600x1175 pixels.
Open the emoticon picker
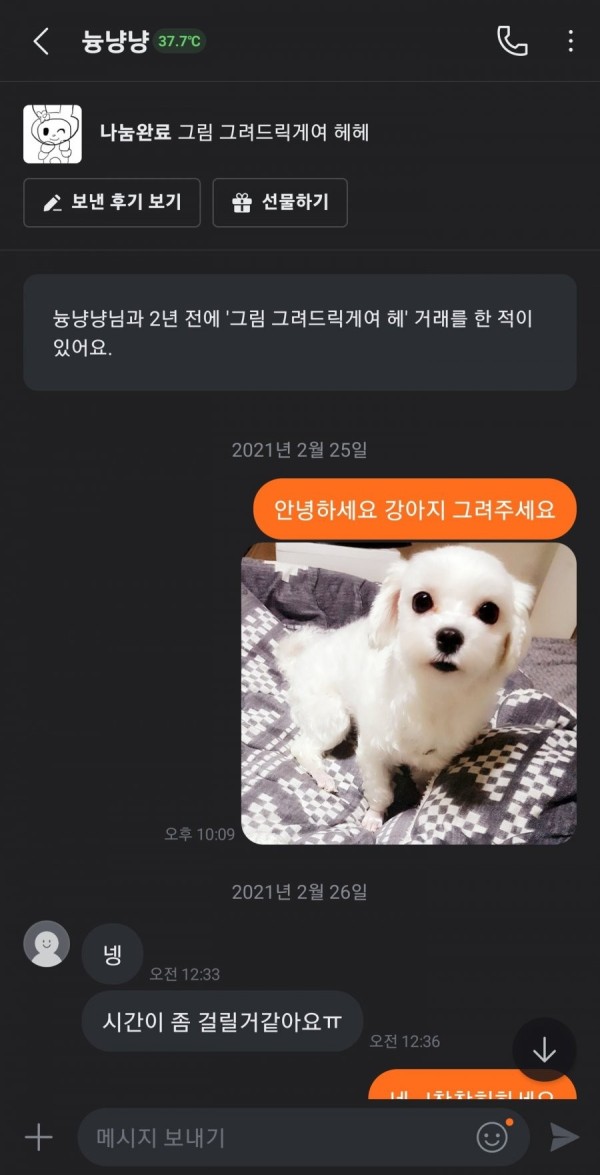[492, 1137]
